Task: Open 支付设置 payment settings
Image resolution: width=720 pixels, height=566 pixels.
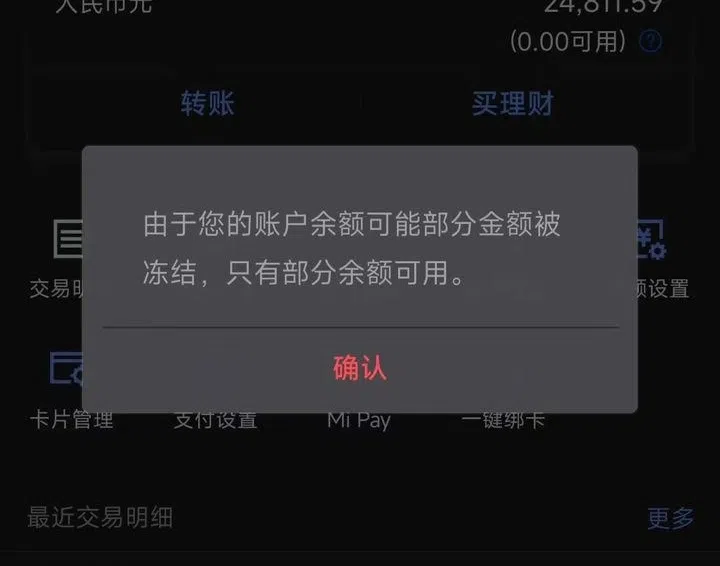Action: (x=215, y=420)
